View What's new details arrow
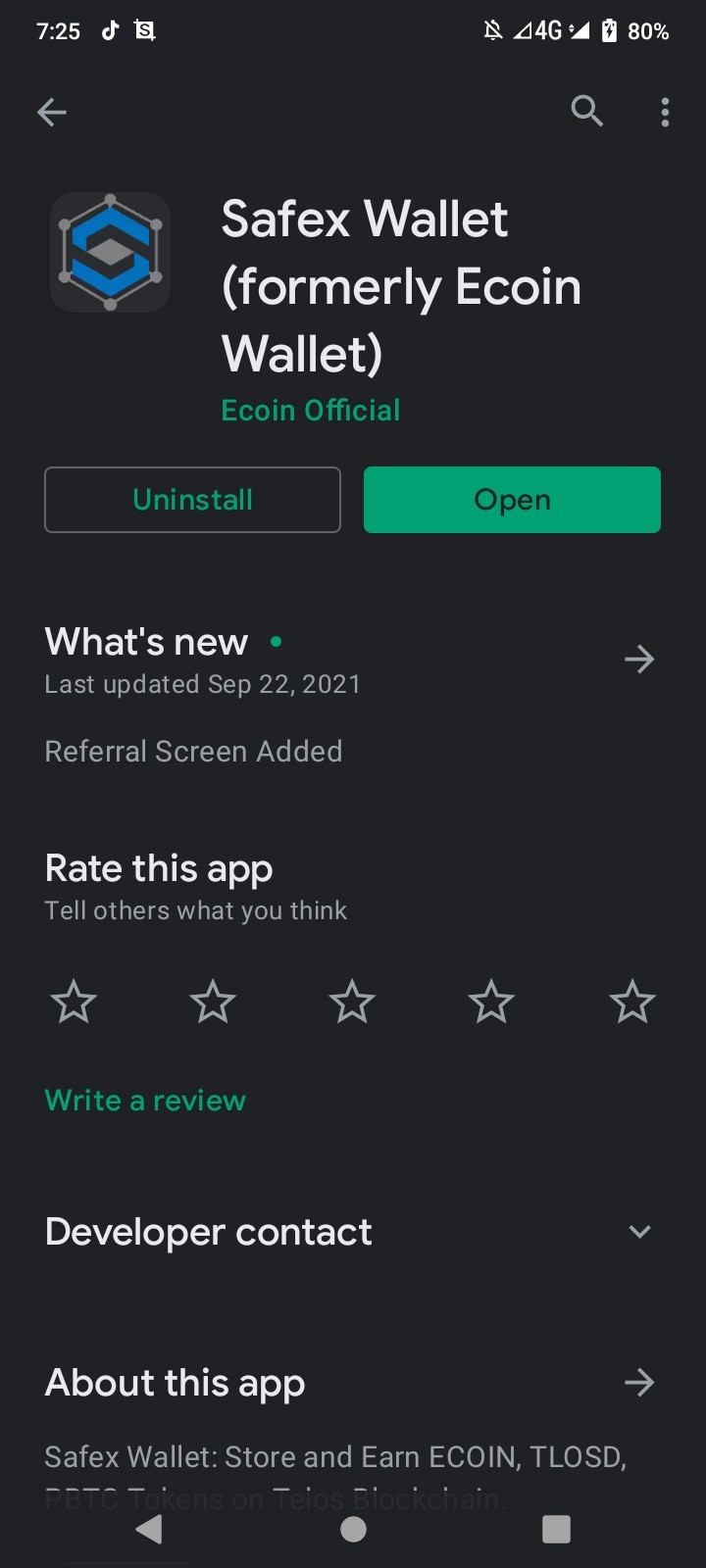Screen dimensions: 706x1568 [x=639, y=659]
